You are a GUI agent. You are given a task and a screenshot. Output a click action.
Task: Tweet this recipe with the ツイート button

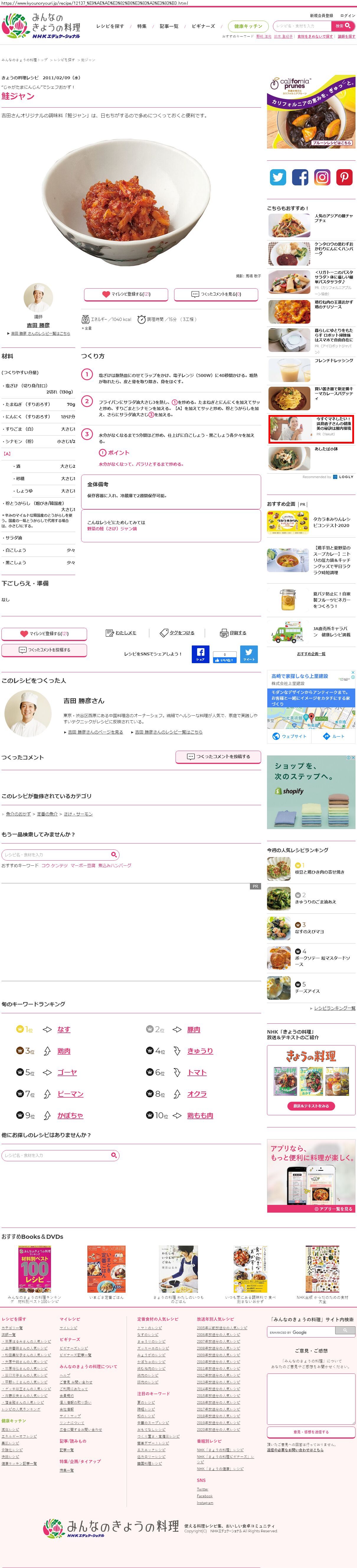249,654
